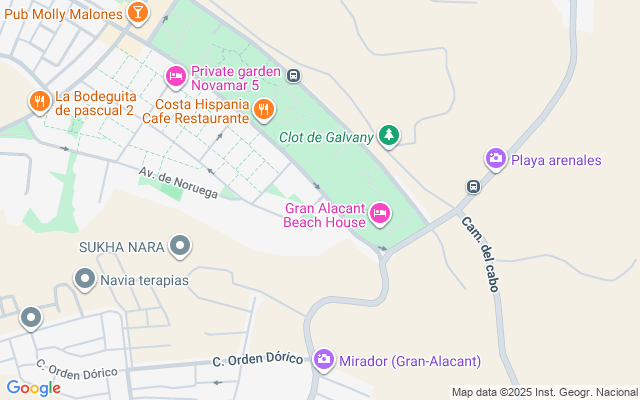The image size is (640, 400).
Task: Open the Clot de Galvany park marker
Action: pos(389,136)
